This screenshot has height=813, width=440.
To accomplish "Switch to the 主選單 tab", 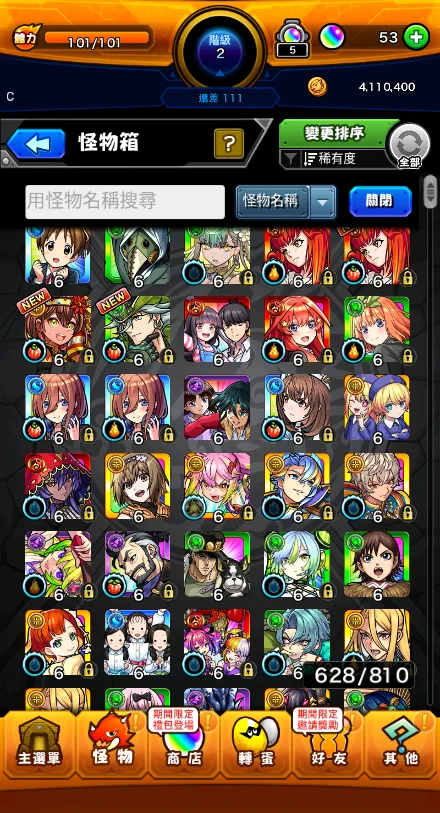I will click(x=39, y=744).
